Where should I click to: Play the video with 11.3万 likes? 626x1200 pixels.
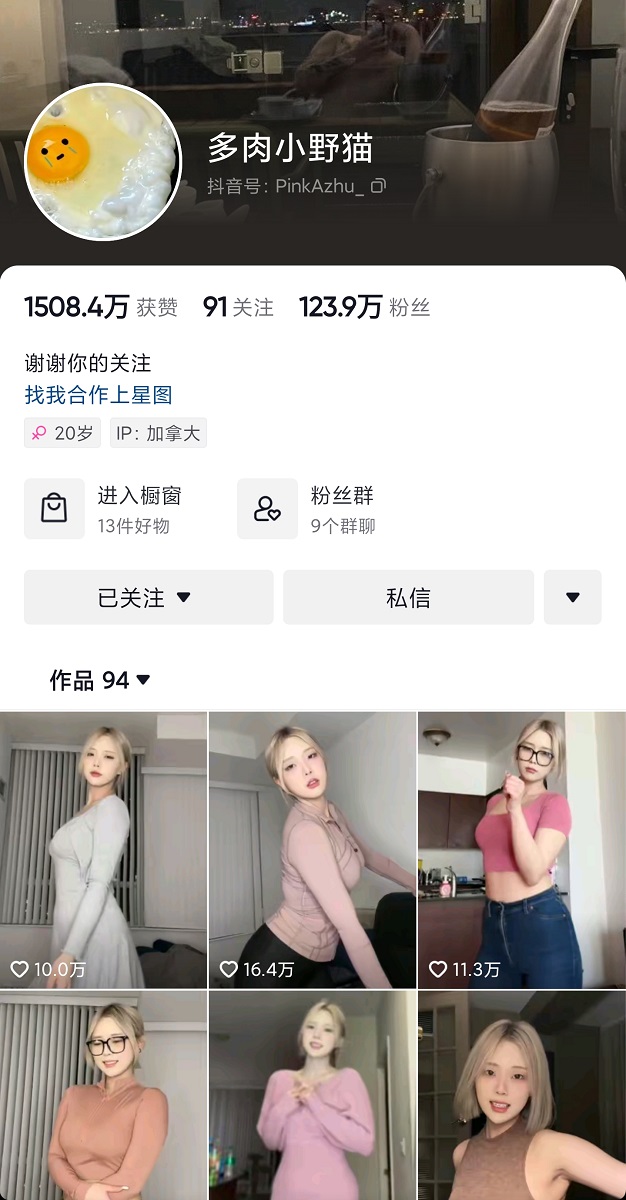pos(521,850)
